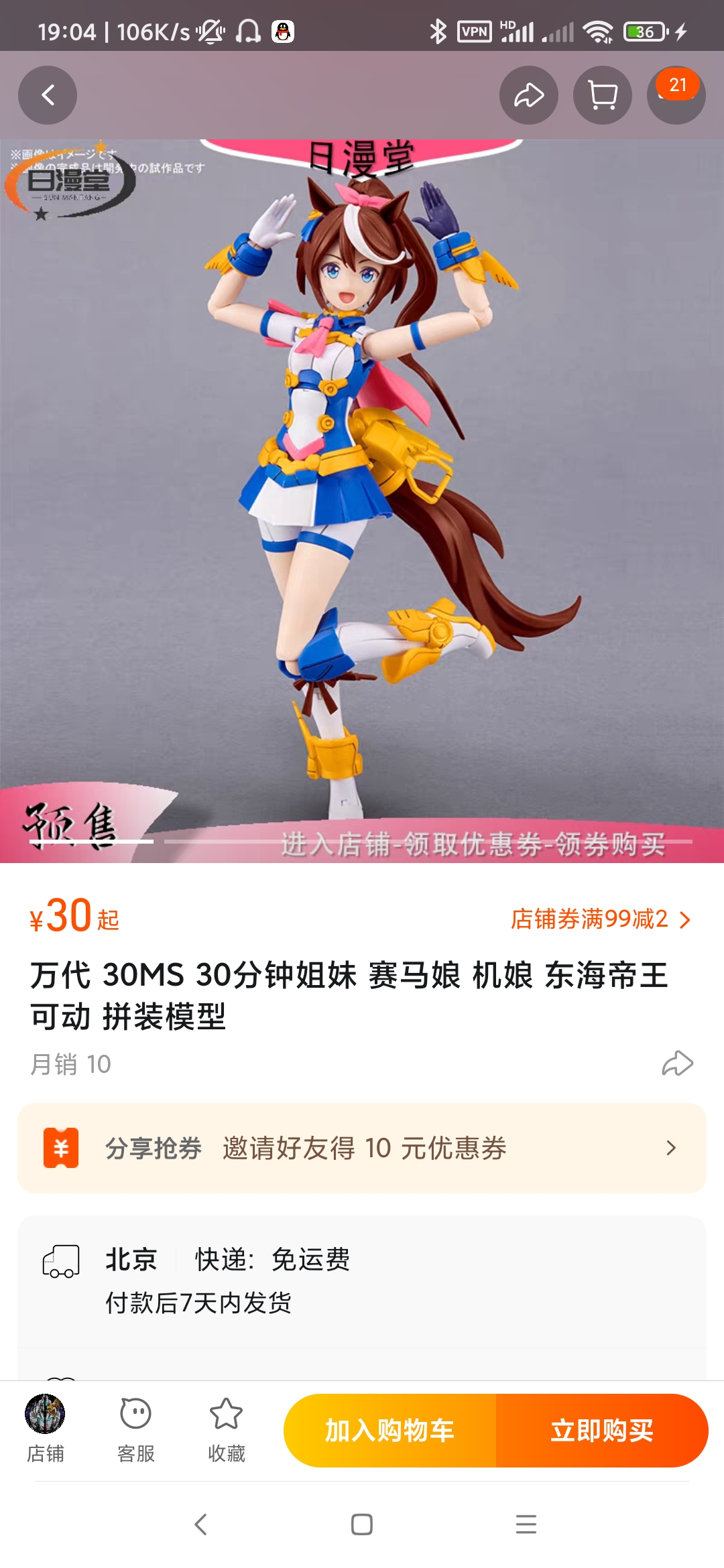The height and width of the screenshot is (1568, 724).
Task: Contact 客服 customer service
Action: click(135, 1429)
